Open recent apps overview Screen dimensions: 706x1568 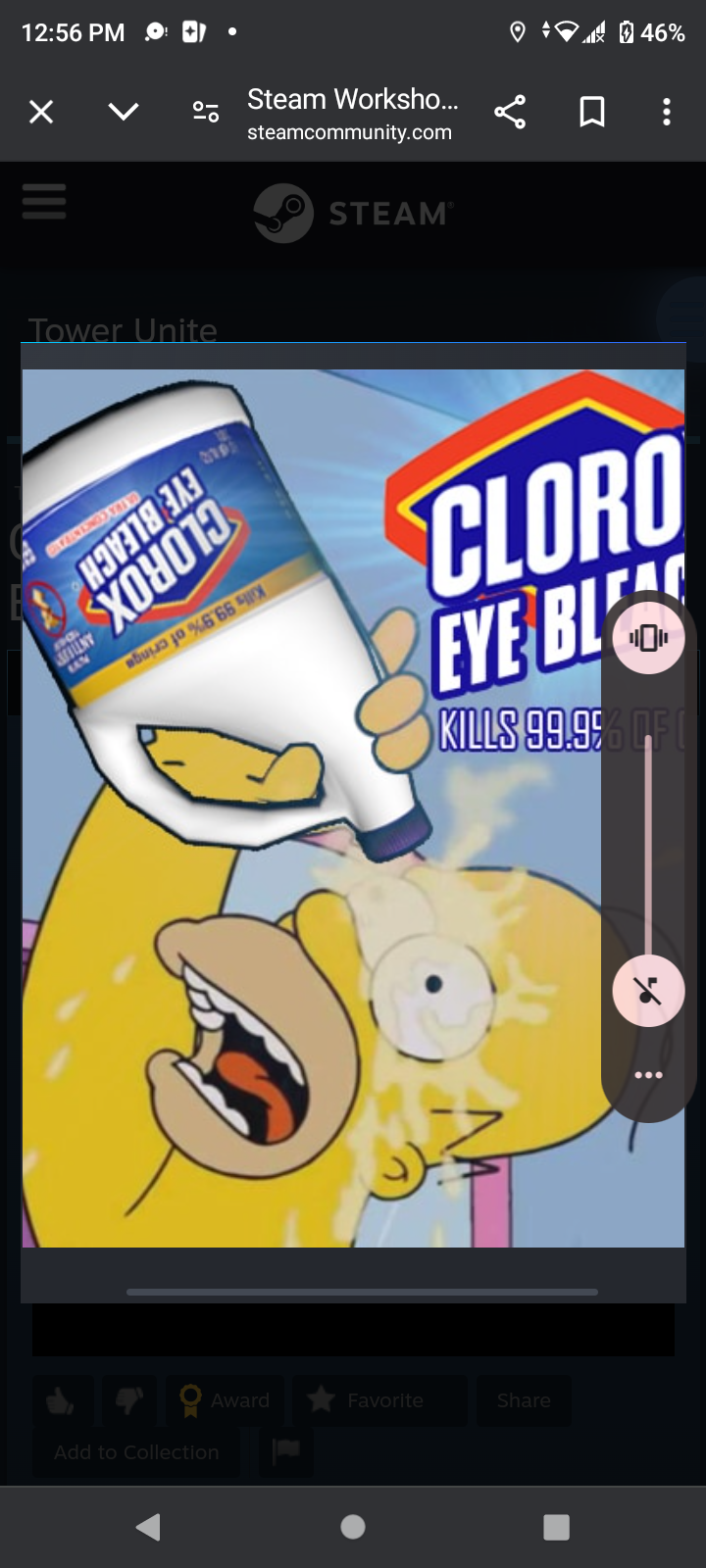tap(556, 1527)
